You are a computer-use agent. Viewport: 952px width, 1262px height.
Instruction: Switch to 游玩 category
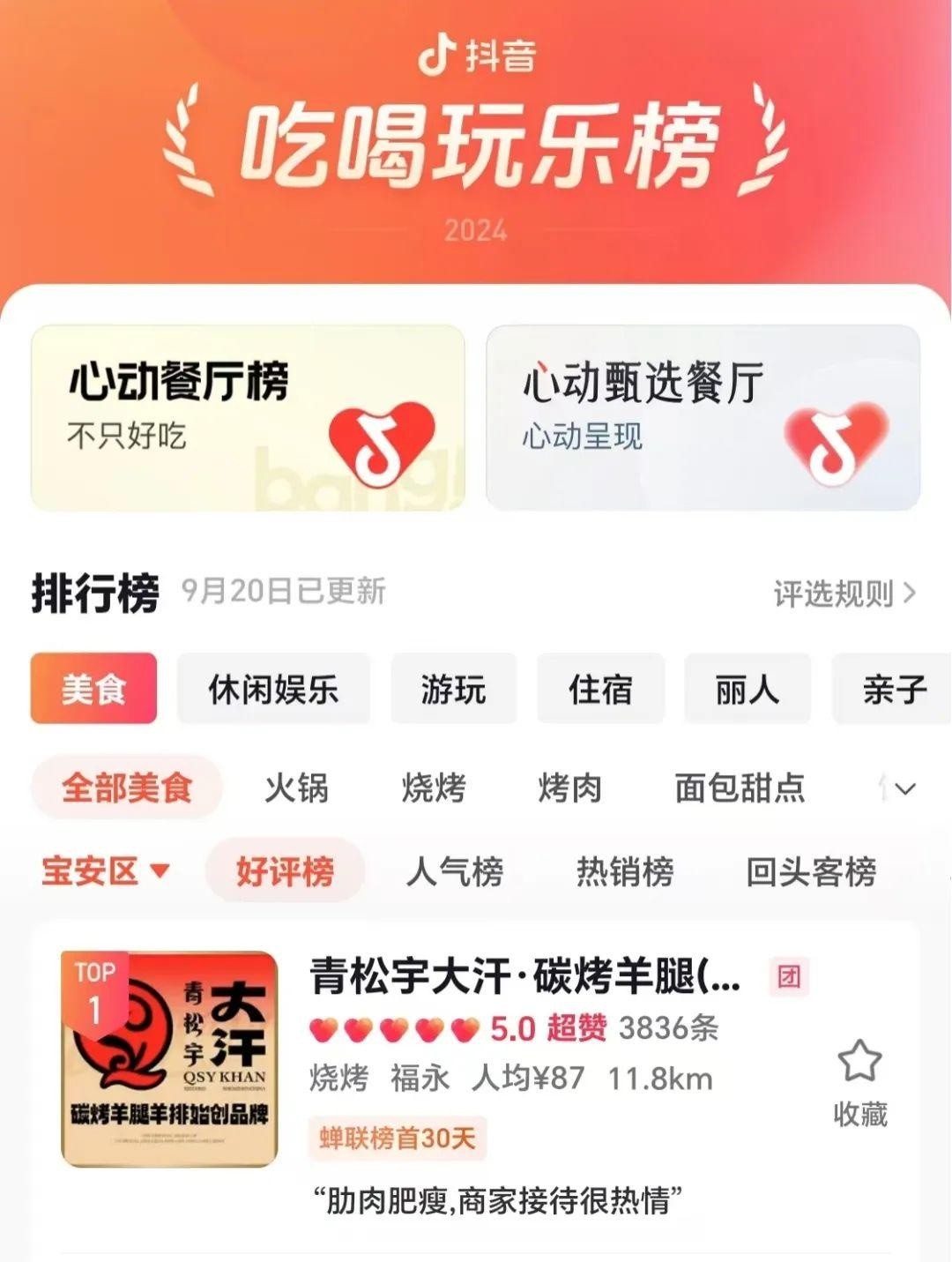[x=453, y=689]
